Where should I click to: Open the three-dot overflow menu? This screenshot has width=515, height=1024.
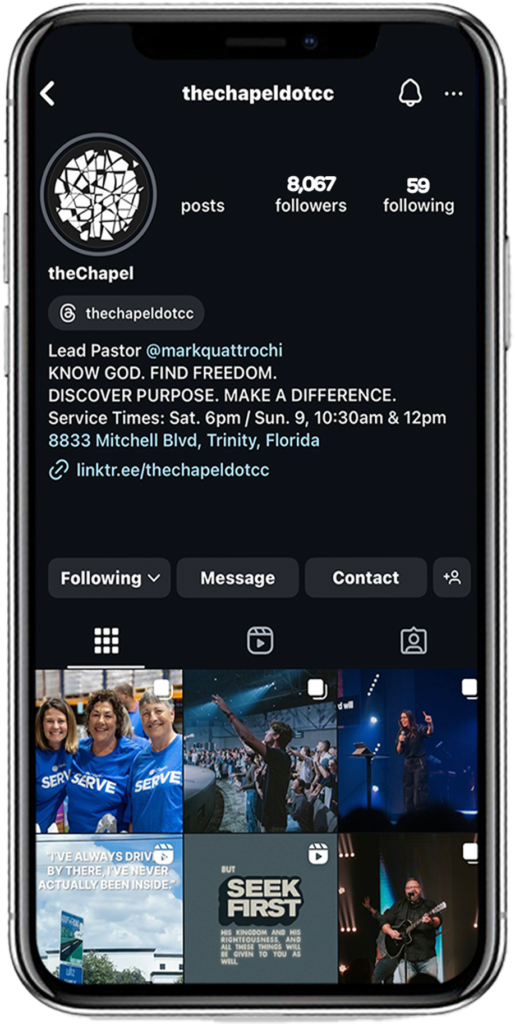[x=453, y=94]
